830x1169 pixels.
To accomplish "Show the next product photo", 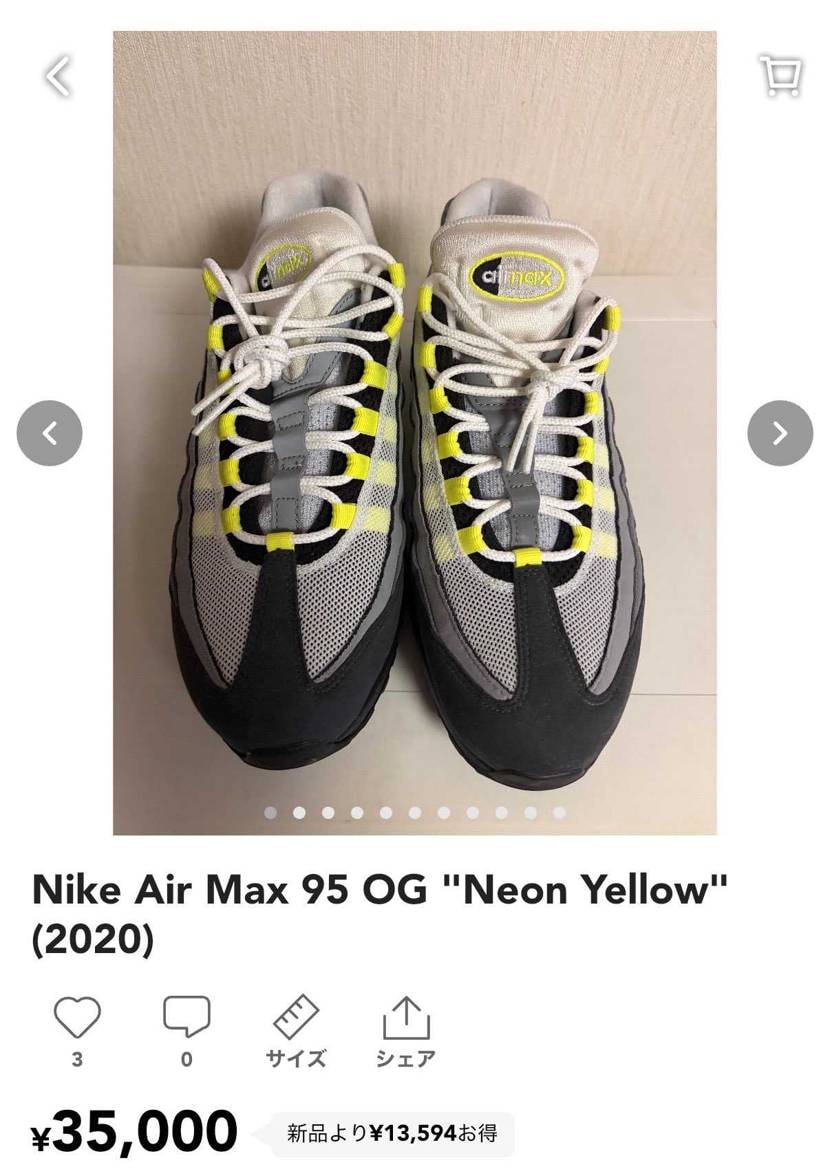I will [780, 433].
